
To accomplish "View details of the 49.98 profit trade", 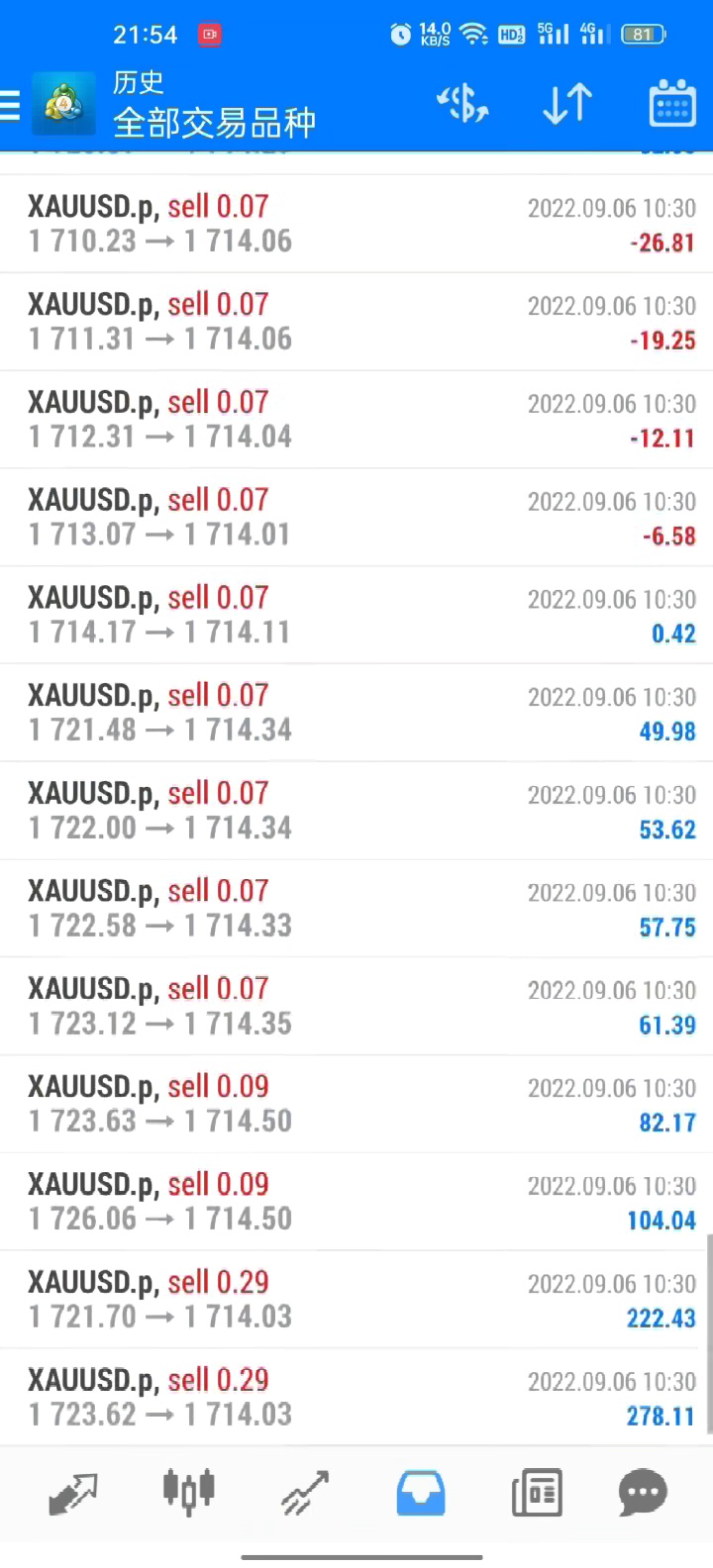I will pos(356,713).
